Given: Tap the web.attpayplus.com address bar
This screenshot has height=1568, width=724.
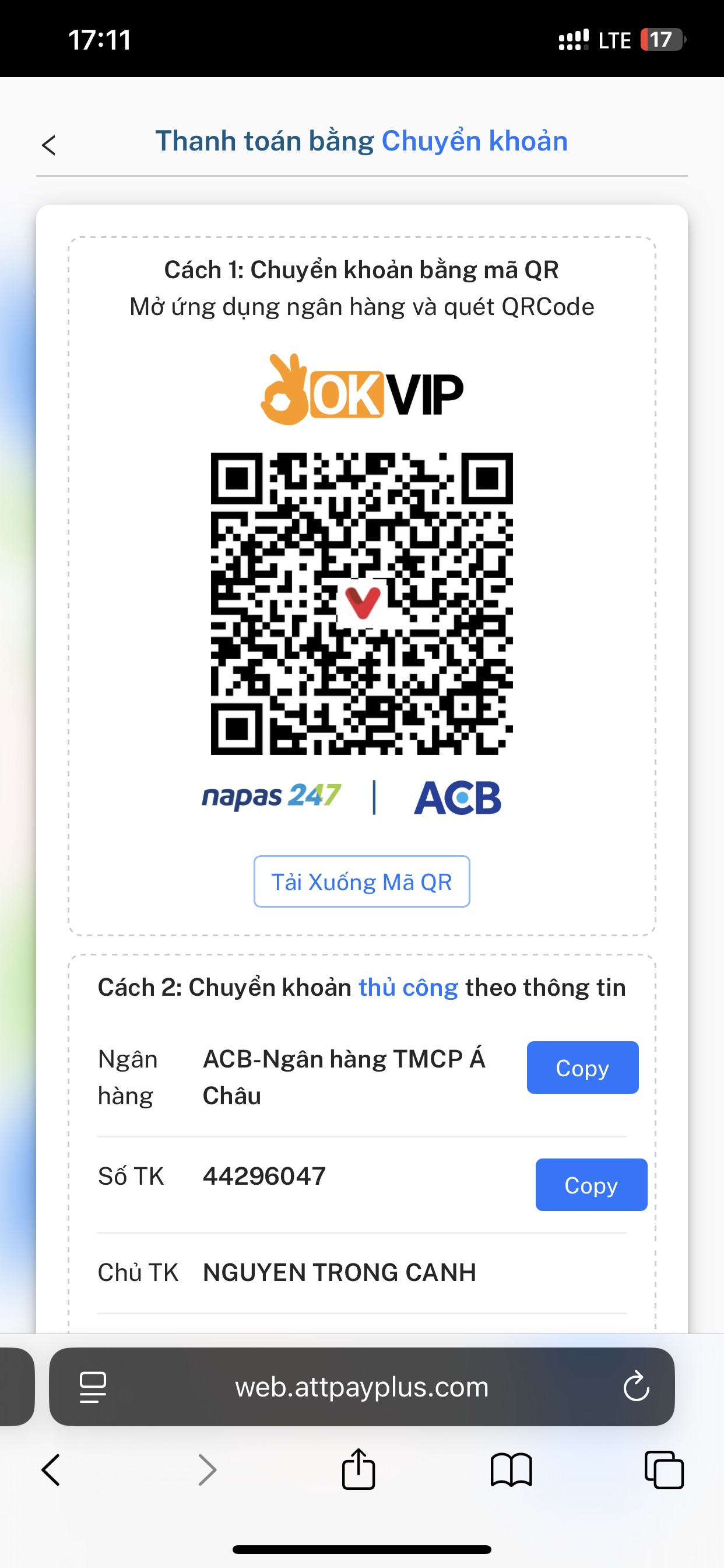Looking at the screenshot, I should click(x=361, y=1387).
